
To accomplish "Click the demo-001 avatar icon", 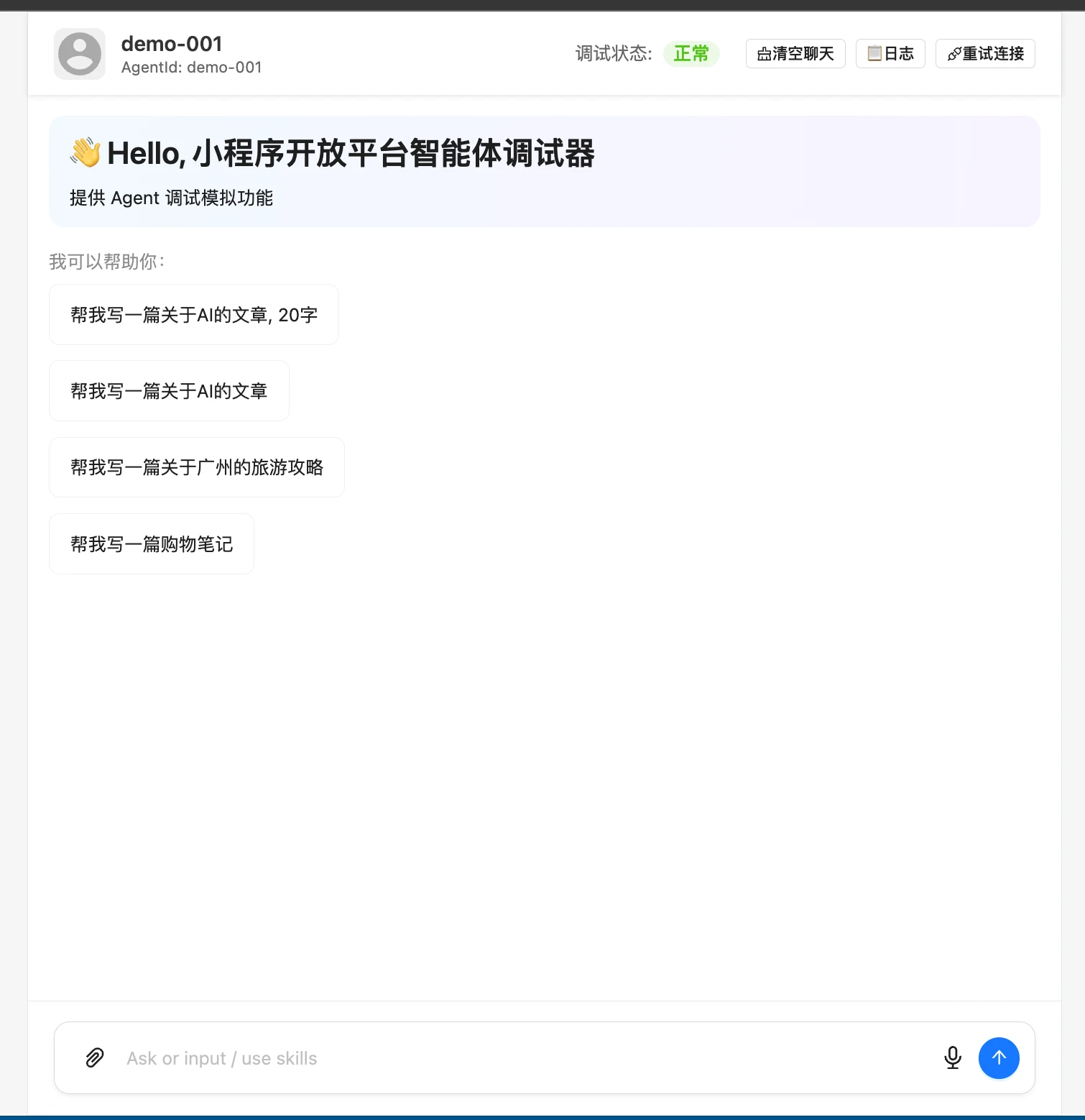I will click(79, 53).
